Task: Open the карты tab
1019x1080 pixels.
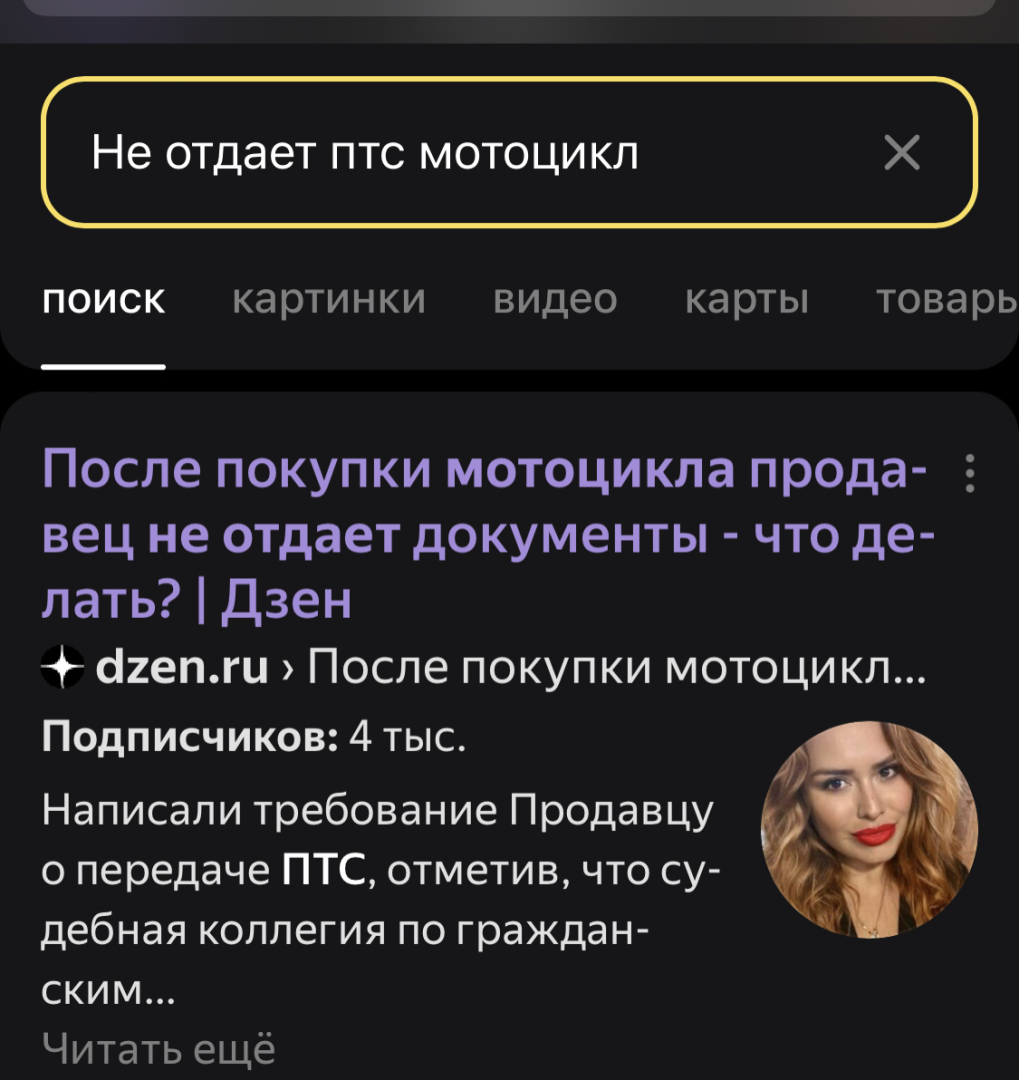Action: (747, 299)
